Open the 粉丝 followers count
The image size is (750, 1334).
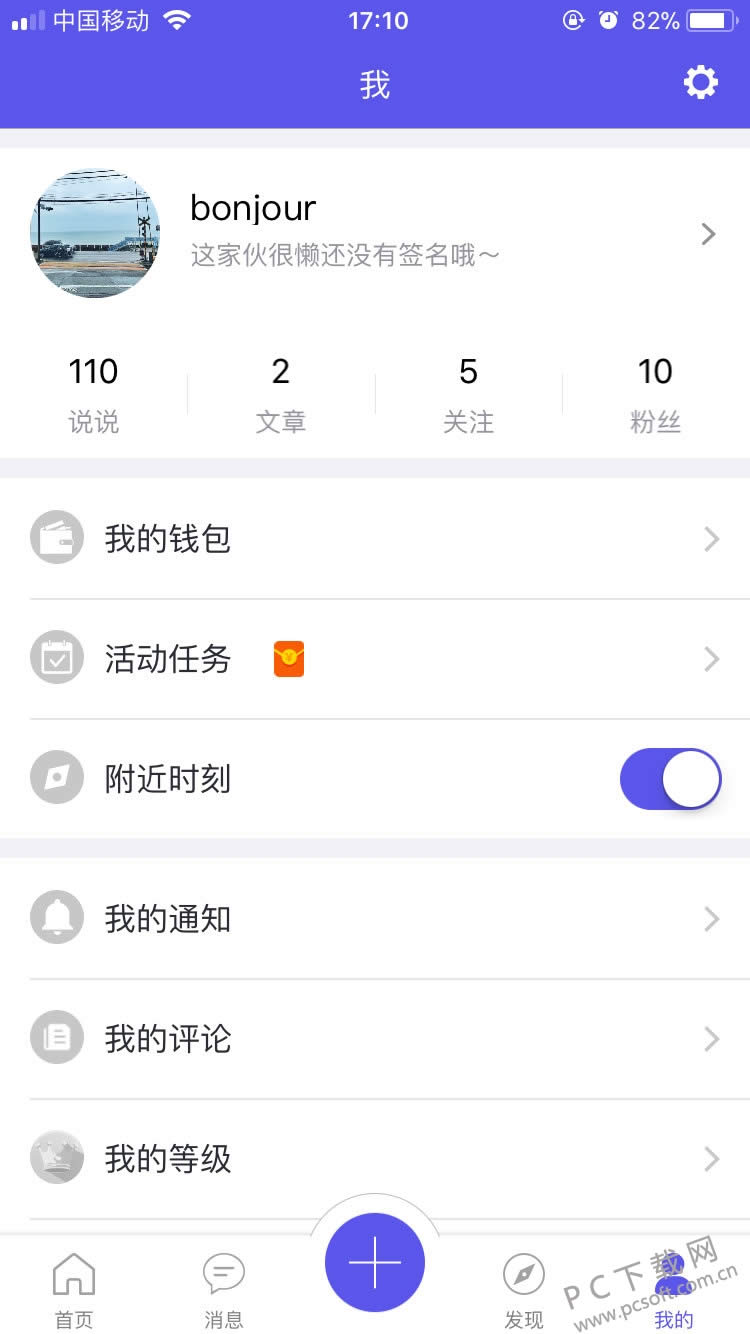click(656, 392)
